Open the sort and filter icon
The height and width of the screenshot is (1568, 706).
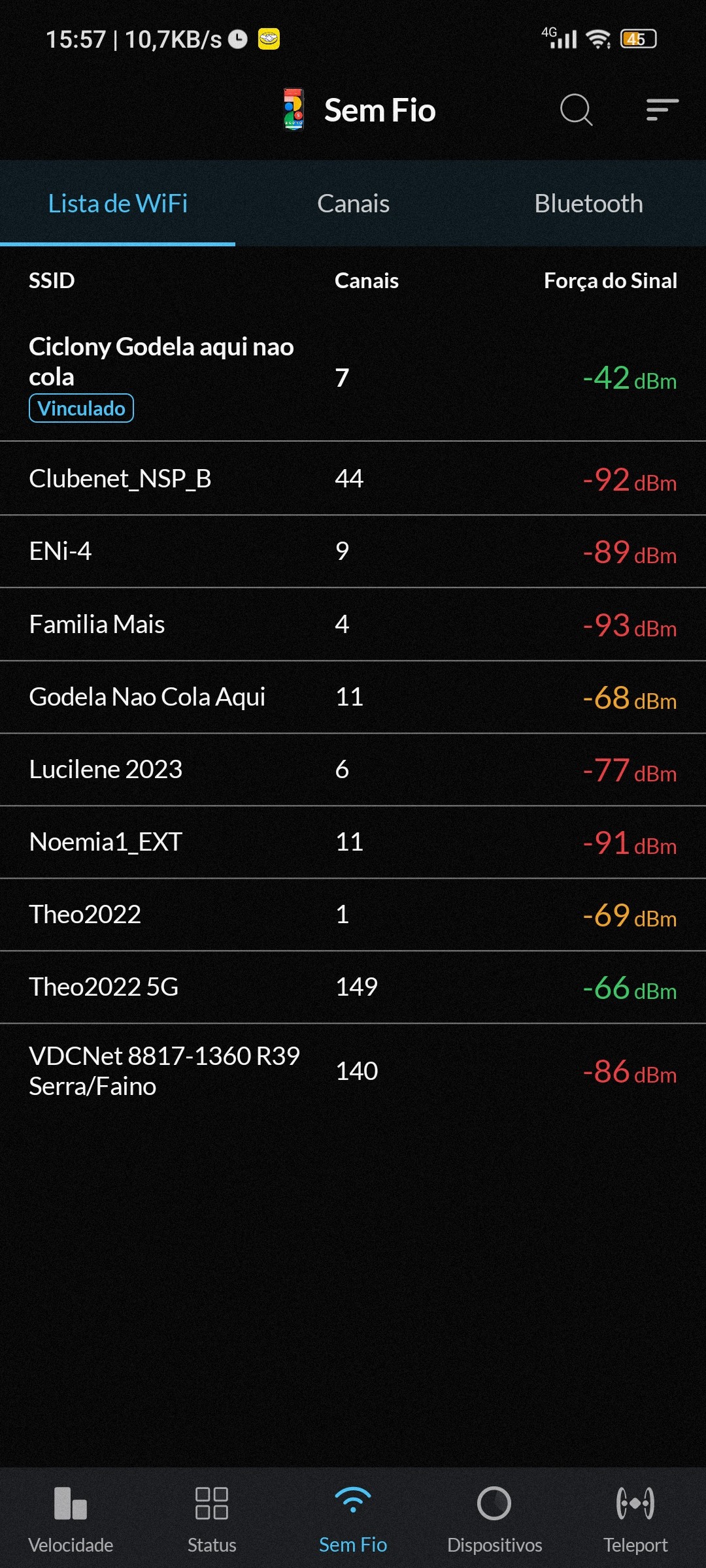[662, 110]
